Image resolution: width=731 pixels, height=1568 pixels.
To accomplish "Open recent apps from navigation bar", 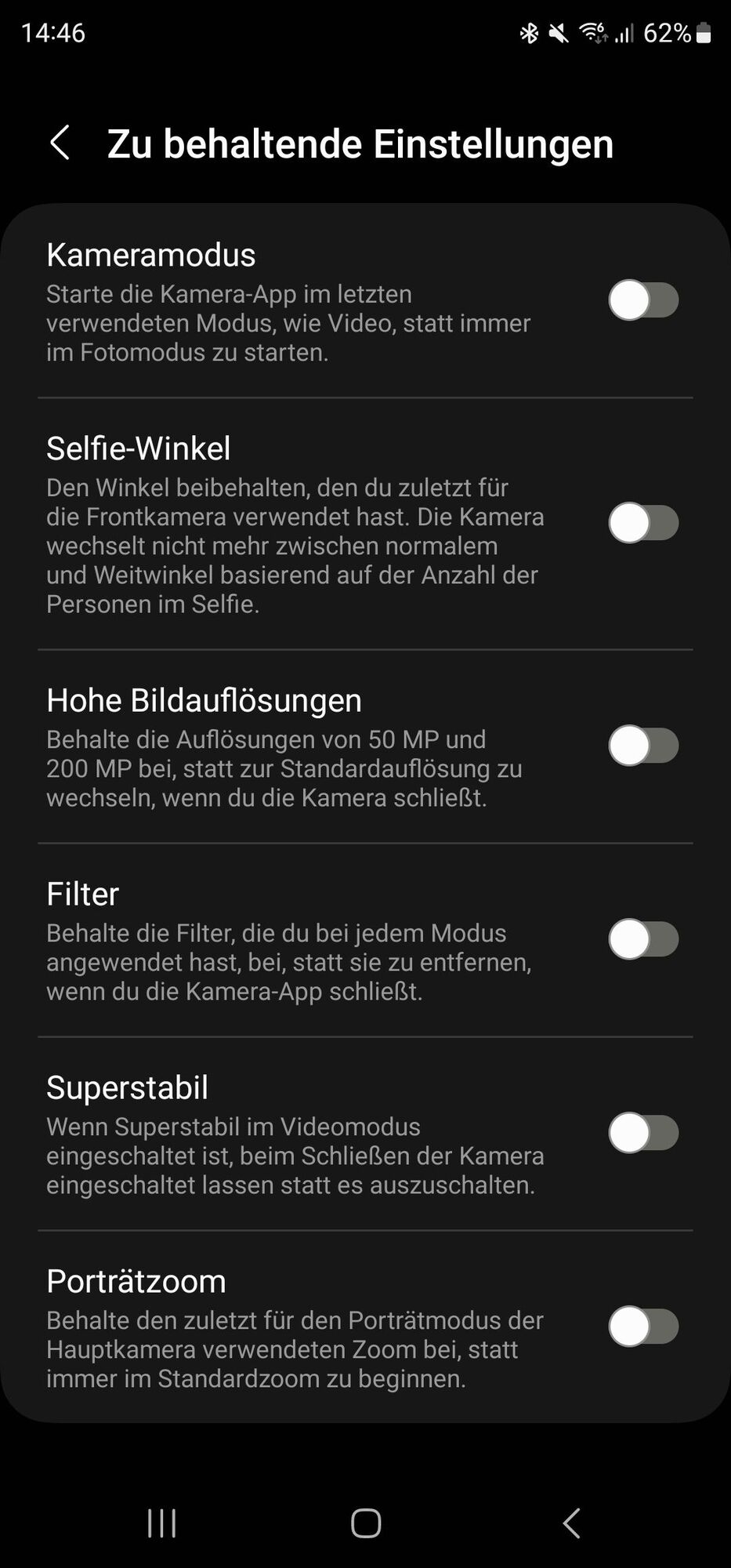I will 162,1523.
